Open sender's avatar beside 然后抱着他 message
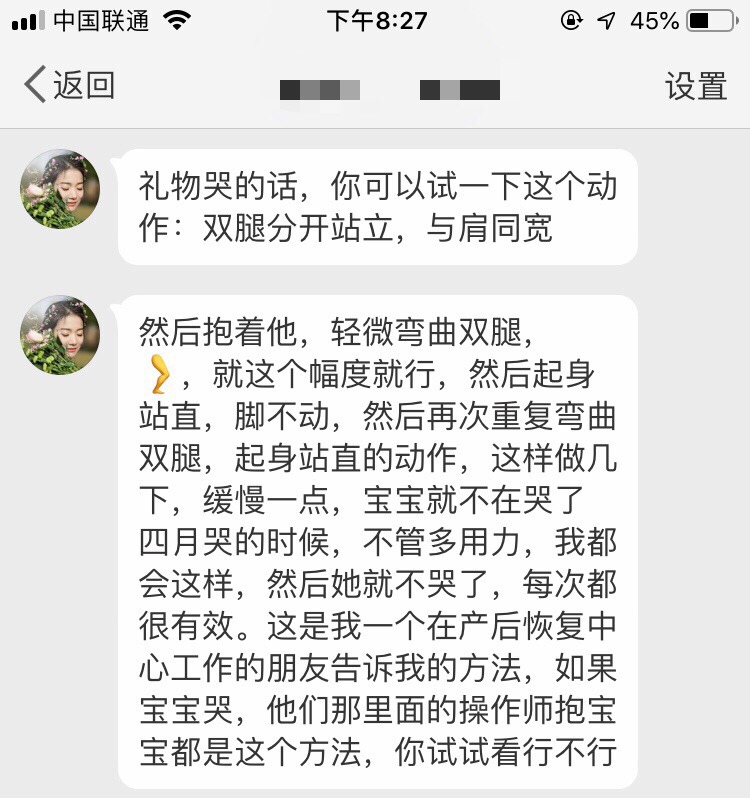This screenshot has height=798, width=750. (x=60, y=335)
